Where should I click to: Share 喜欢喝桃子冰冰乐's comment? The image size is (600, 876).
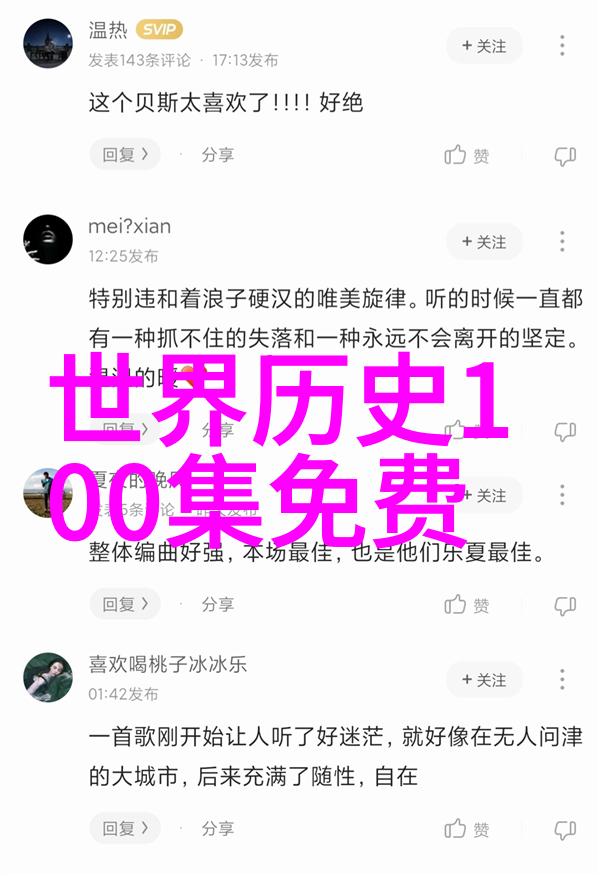[217, 829]
